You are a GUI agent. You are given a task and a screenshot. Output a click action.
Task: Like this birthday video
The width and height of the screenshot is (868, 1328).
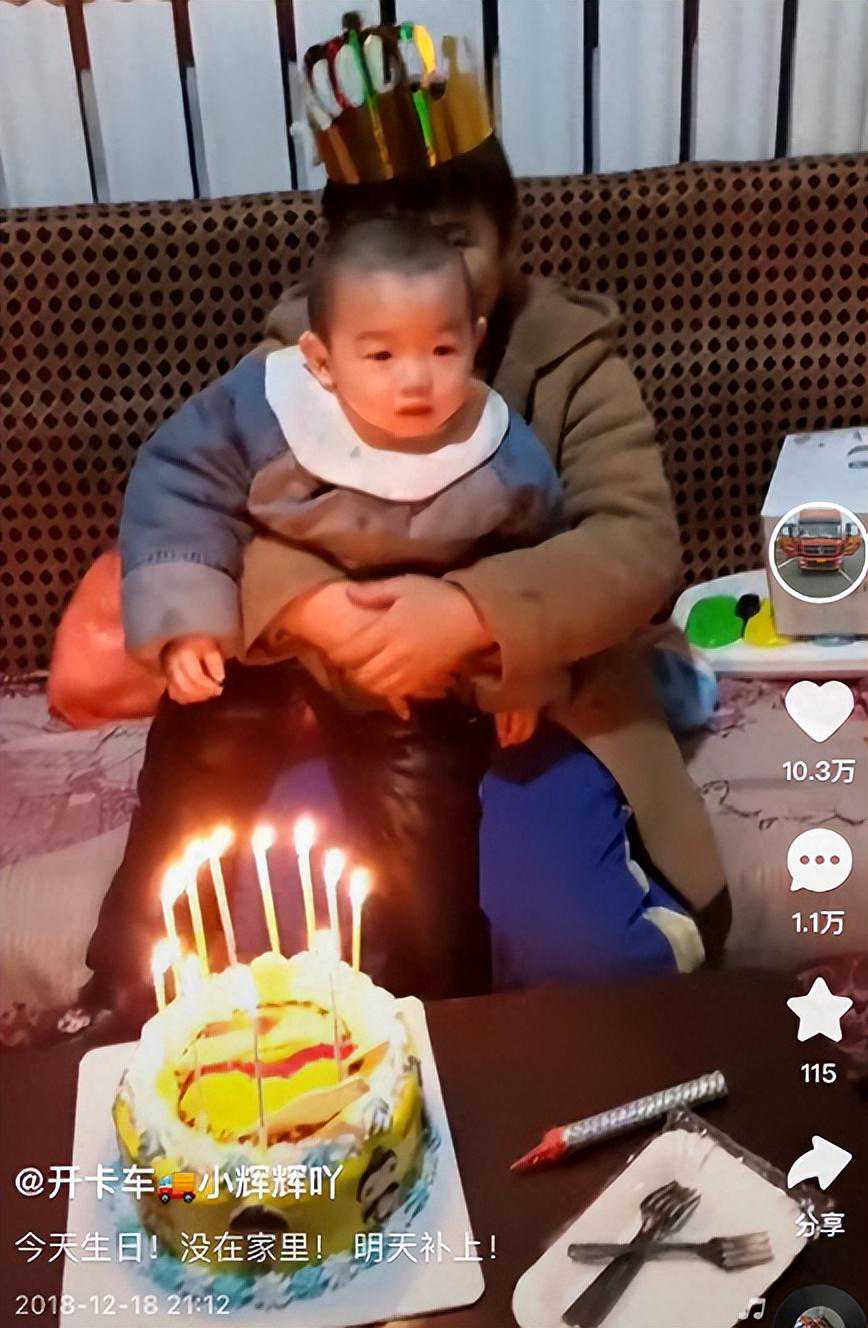click(x=819, y=711)
